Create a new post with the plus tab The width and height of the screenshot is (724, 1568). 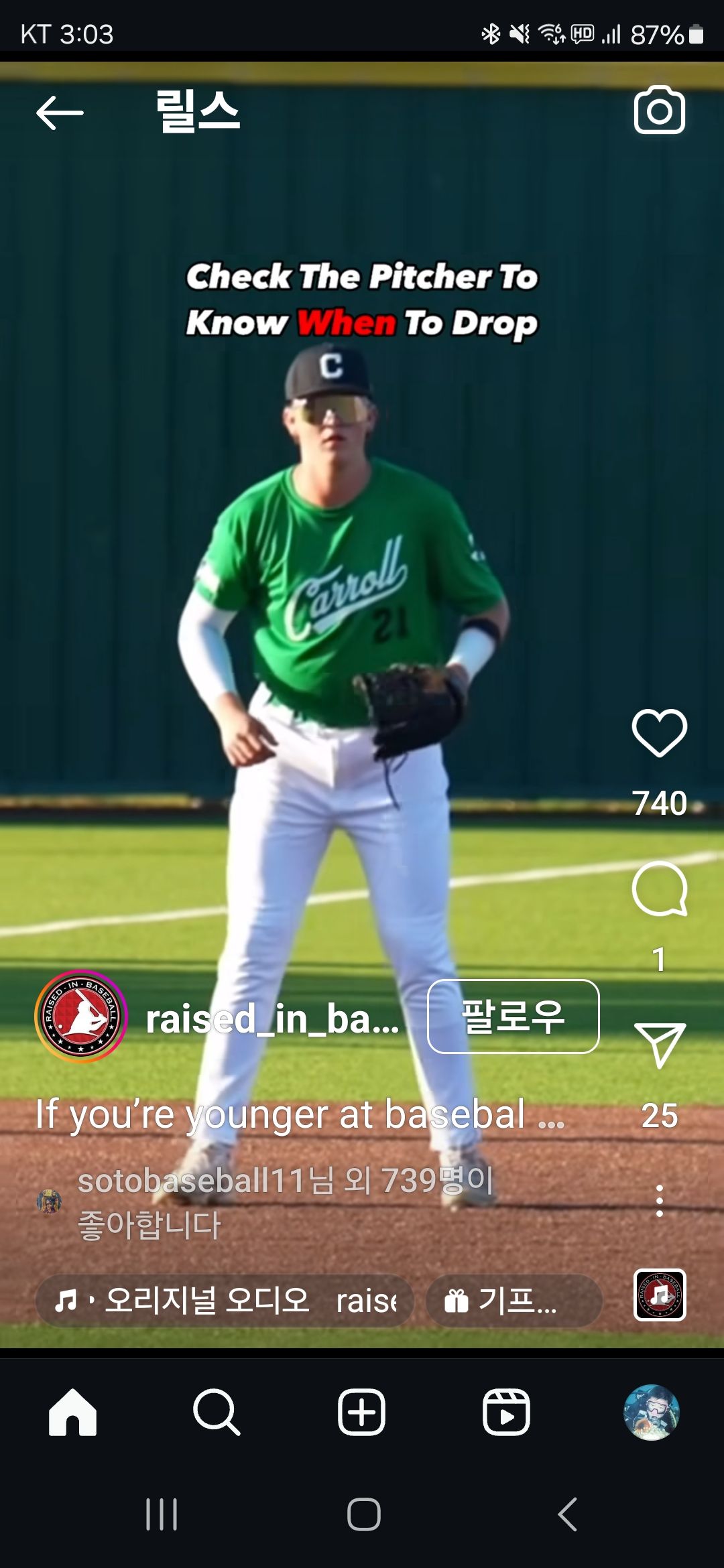pyautogui.click(x=361, y=1412)
